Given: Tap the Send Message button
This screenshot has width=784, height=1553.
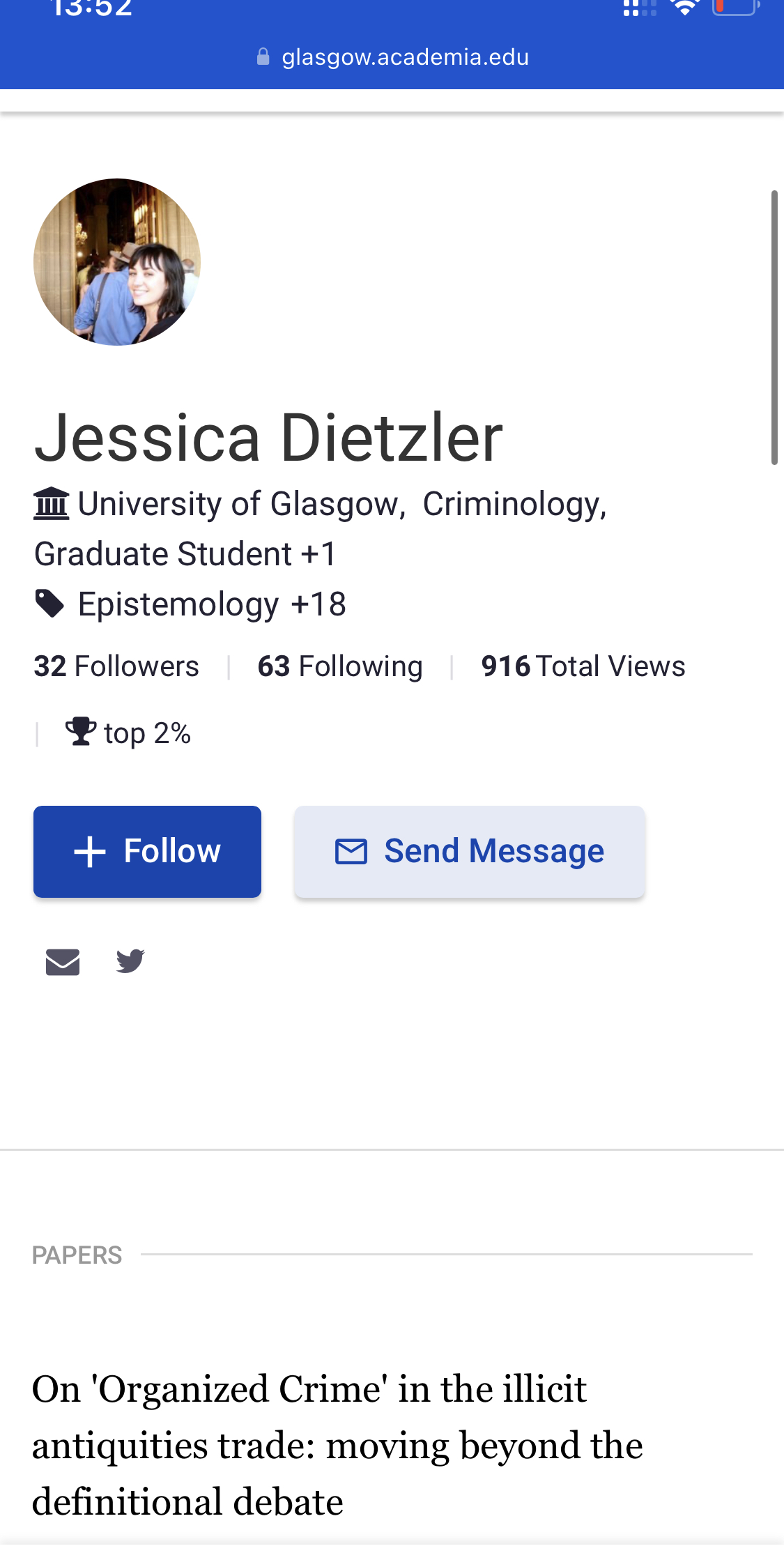Looking at the screenshot, I should coord(469,851).
